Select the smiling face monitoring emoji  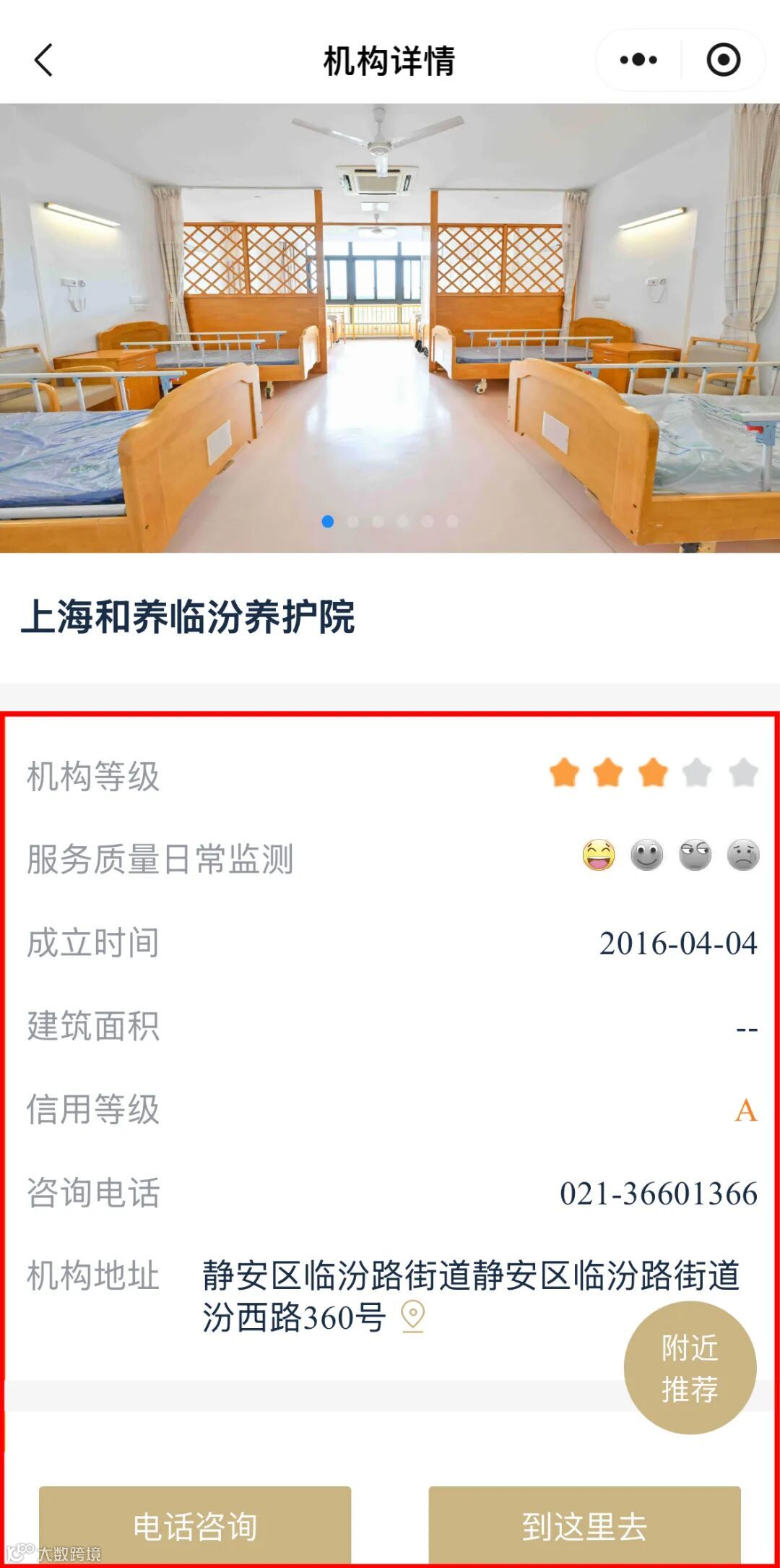click(648, 855)
